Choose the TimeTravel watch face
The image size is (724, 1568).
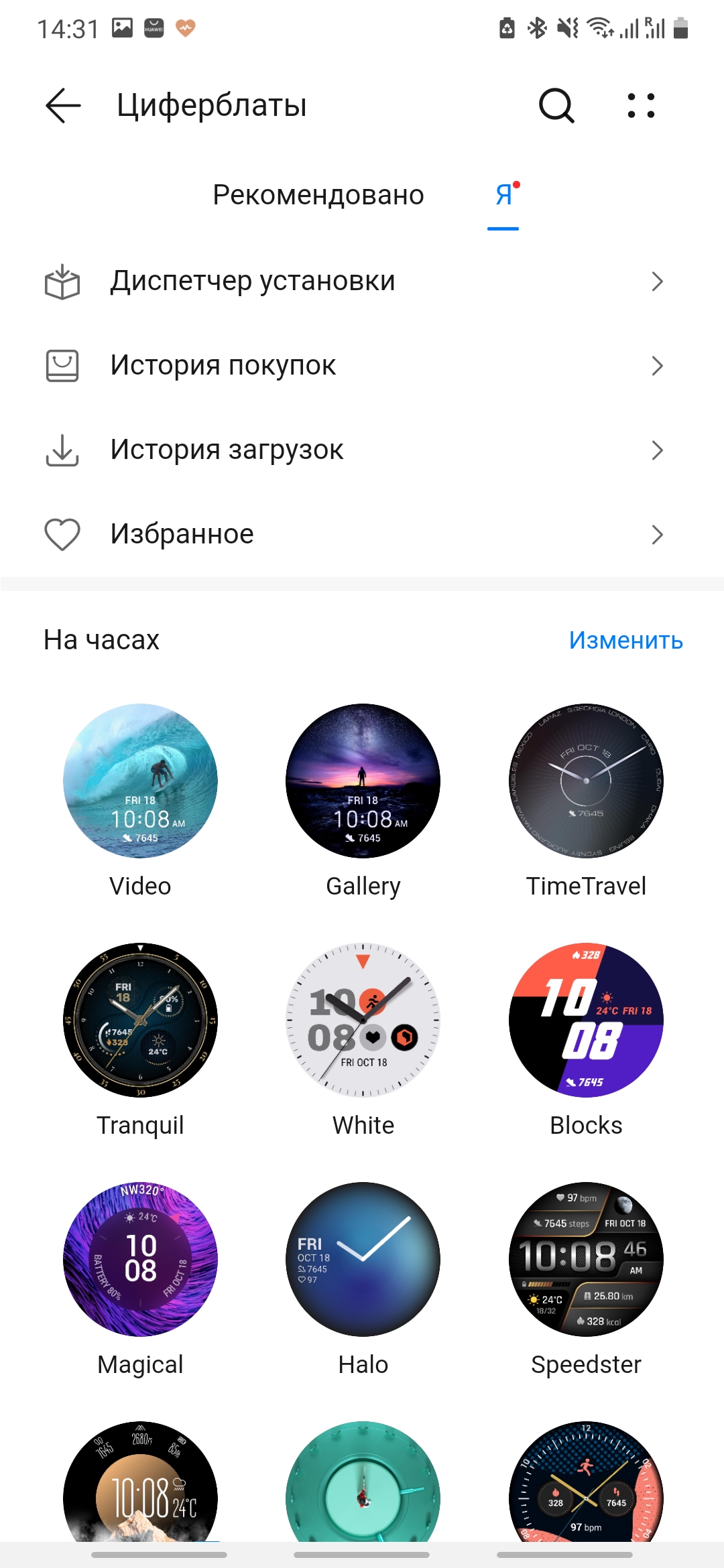(586, 781)
